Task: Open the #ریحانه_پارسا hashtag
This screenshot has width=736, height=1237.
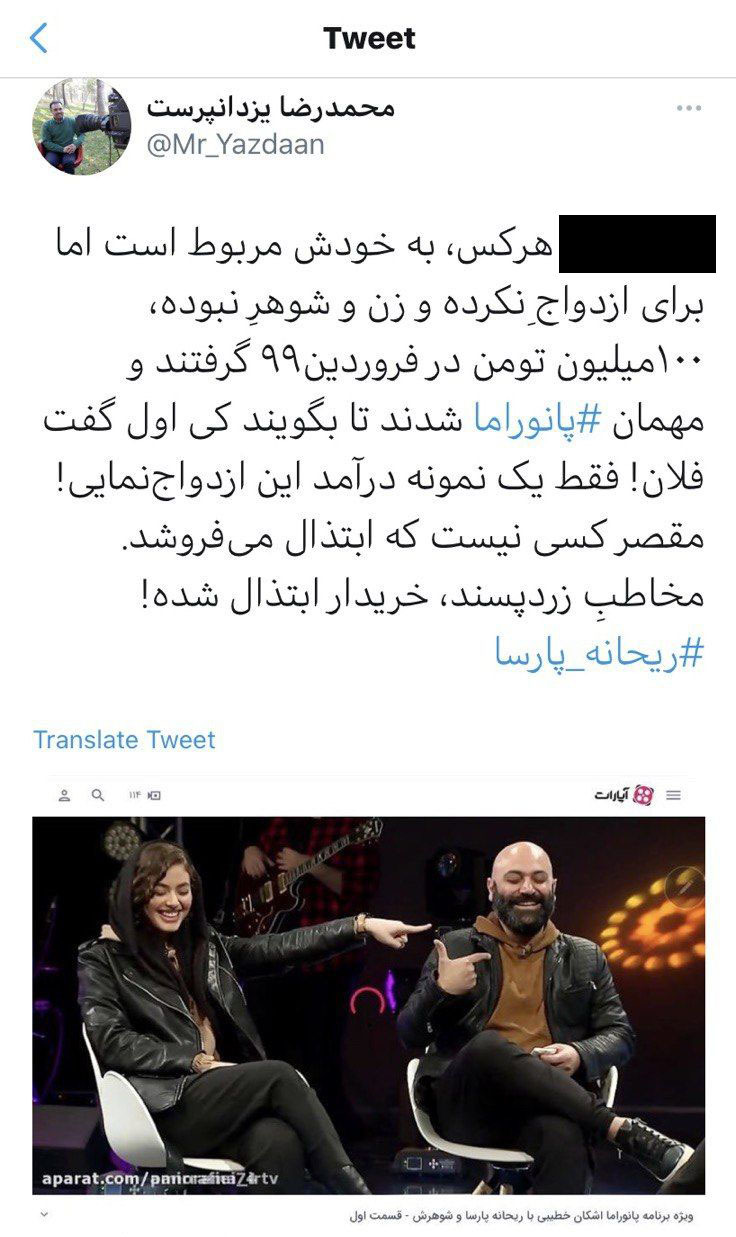Action: [x=599, y=653]
